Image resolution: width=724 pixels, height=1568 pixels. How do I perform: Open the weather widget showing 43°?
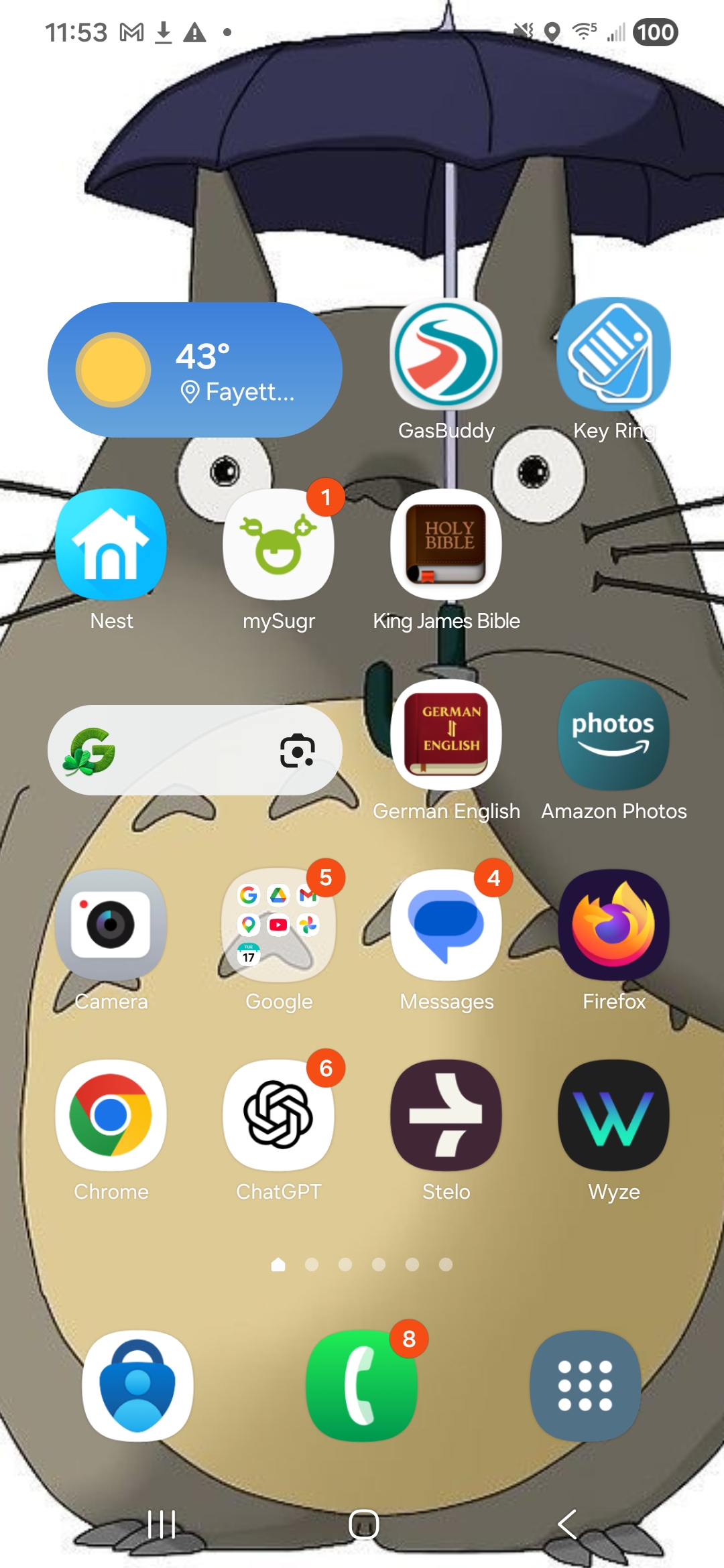pos(194,370)
